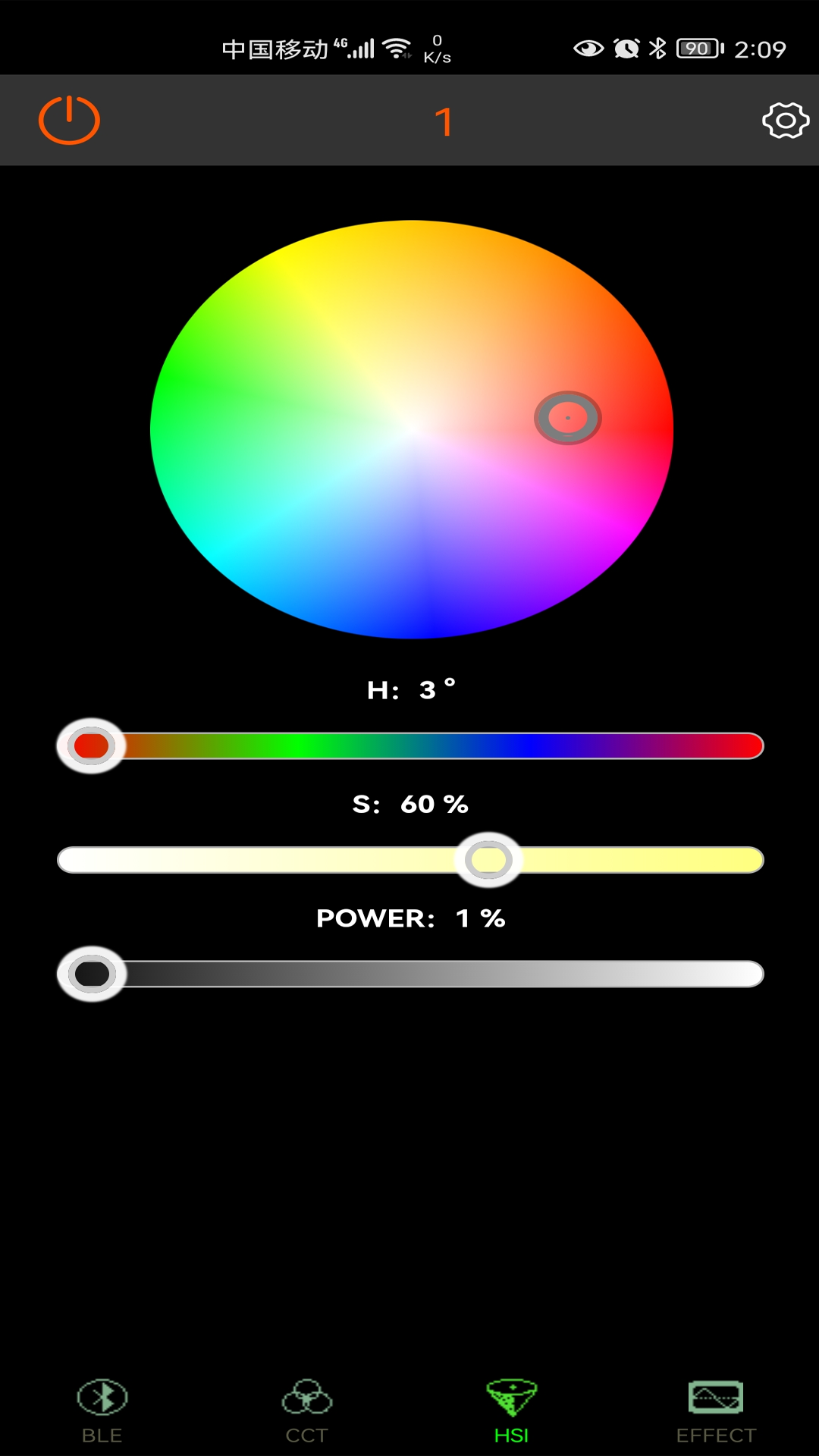This screenshot has height=1456, width=819.
Task: Toggle the orange power button
Action: 69,121
